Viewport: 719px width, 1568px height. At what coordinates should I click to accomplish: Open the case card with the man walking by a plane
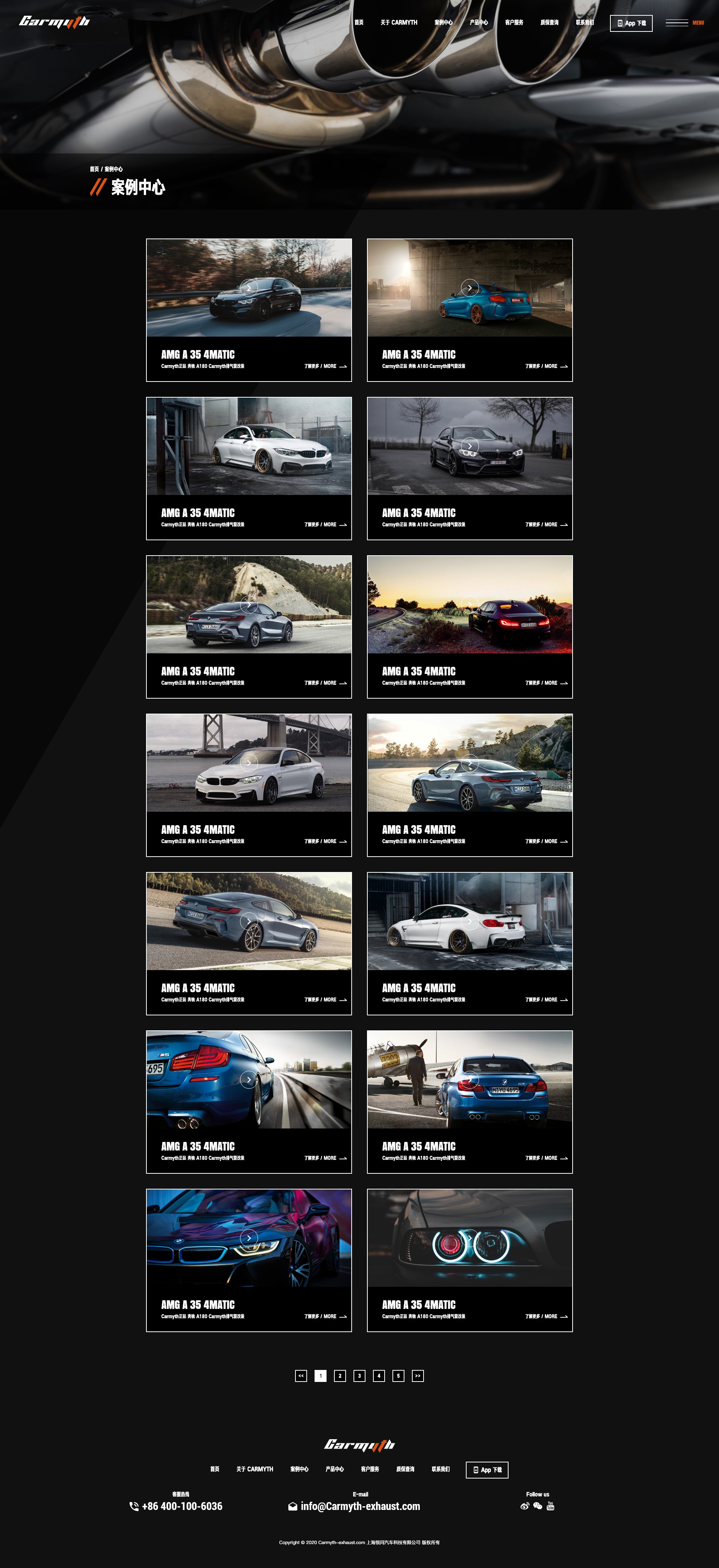469,1102
